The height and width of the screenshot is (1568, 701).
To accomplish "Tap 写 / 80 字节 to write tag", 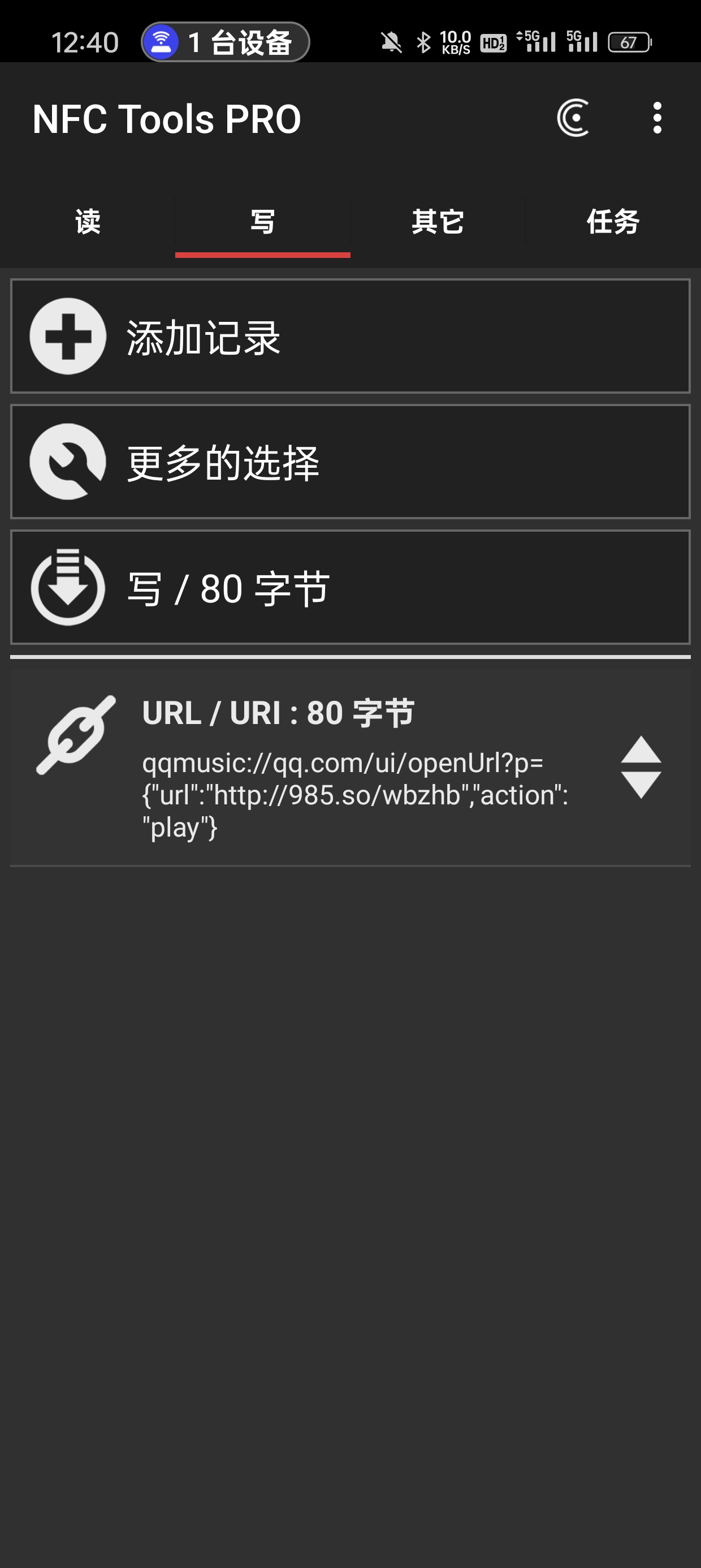I will click(350, 587).
